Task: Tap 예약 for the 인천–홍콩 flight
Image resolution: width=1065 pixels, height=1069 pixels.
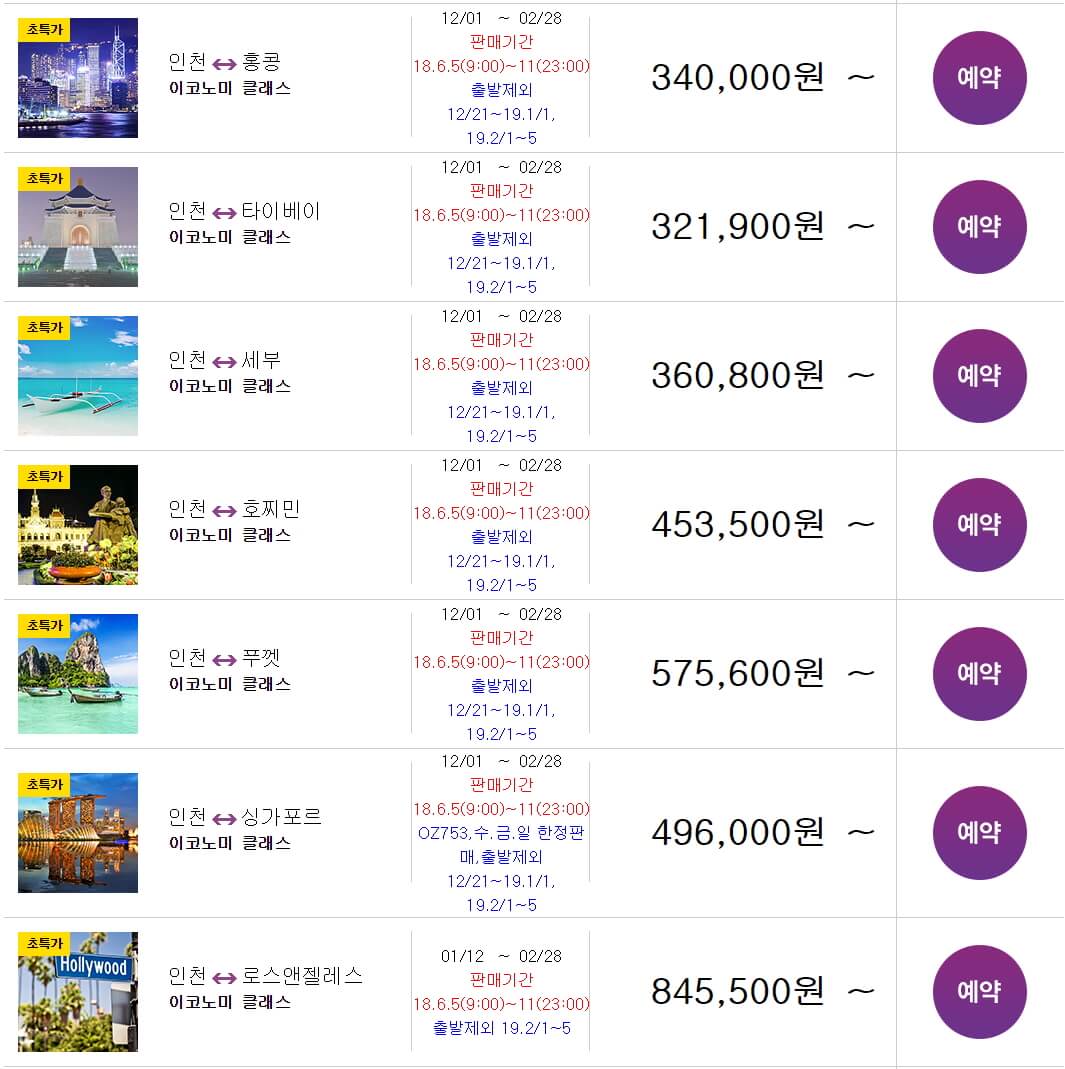Action: tap(979, 78)
